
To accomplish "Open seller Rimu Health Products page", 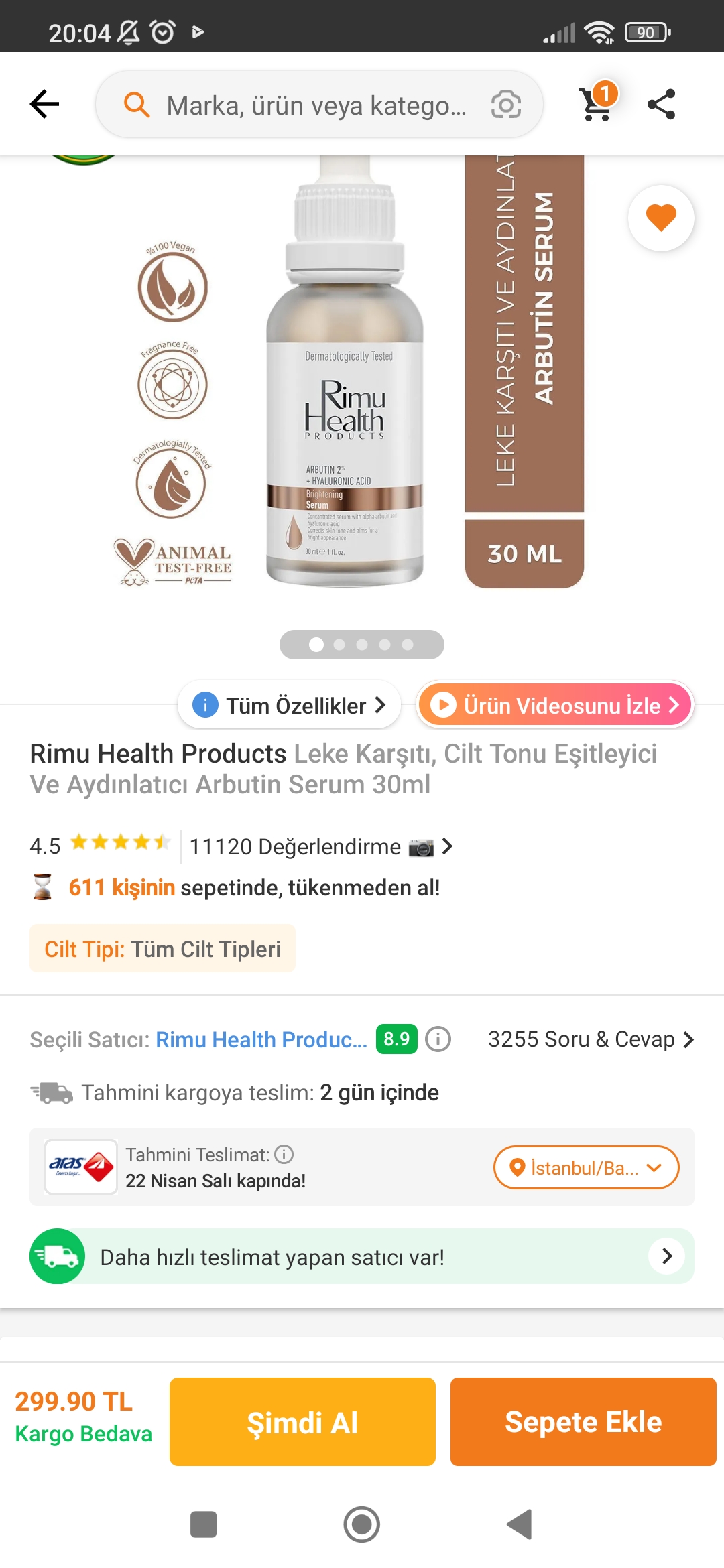I will [x=261, y=1040].
